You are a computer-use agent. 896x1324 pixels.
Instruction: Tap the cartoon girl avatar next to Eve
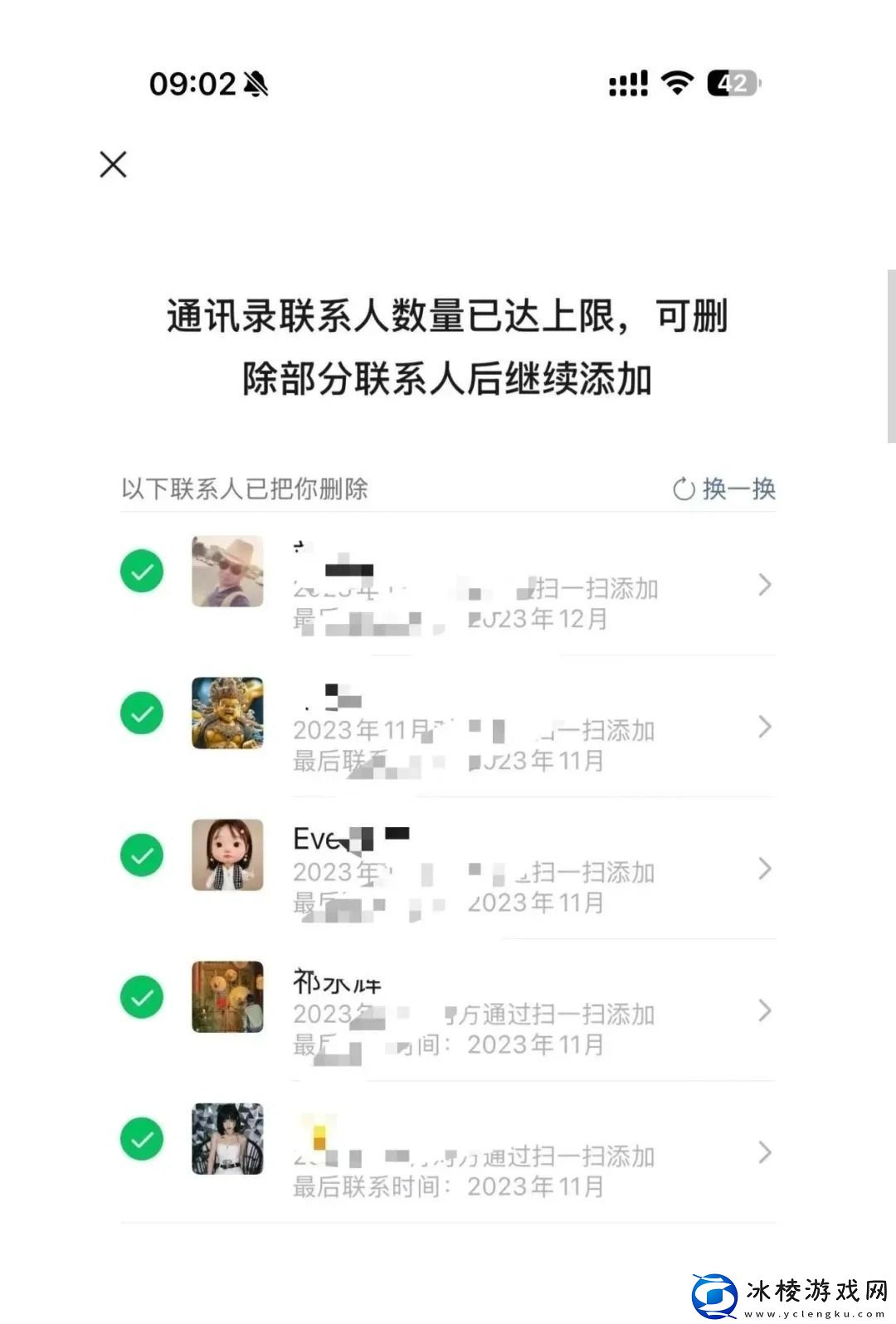click(226, 855)
